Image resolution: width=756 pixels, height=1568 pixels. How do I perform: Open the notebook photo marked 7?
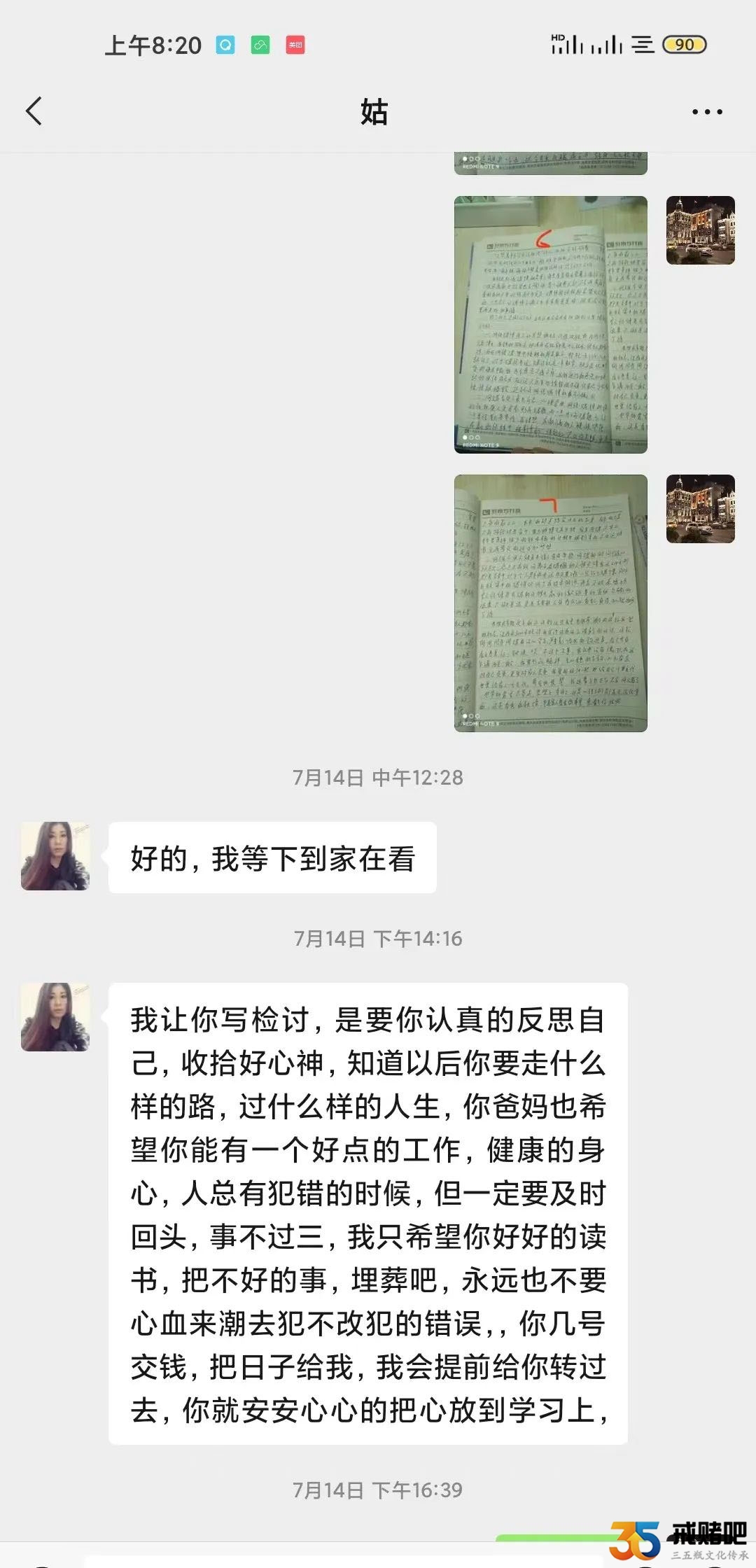point(550,603)
